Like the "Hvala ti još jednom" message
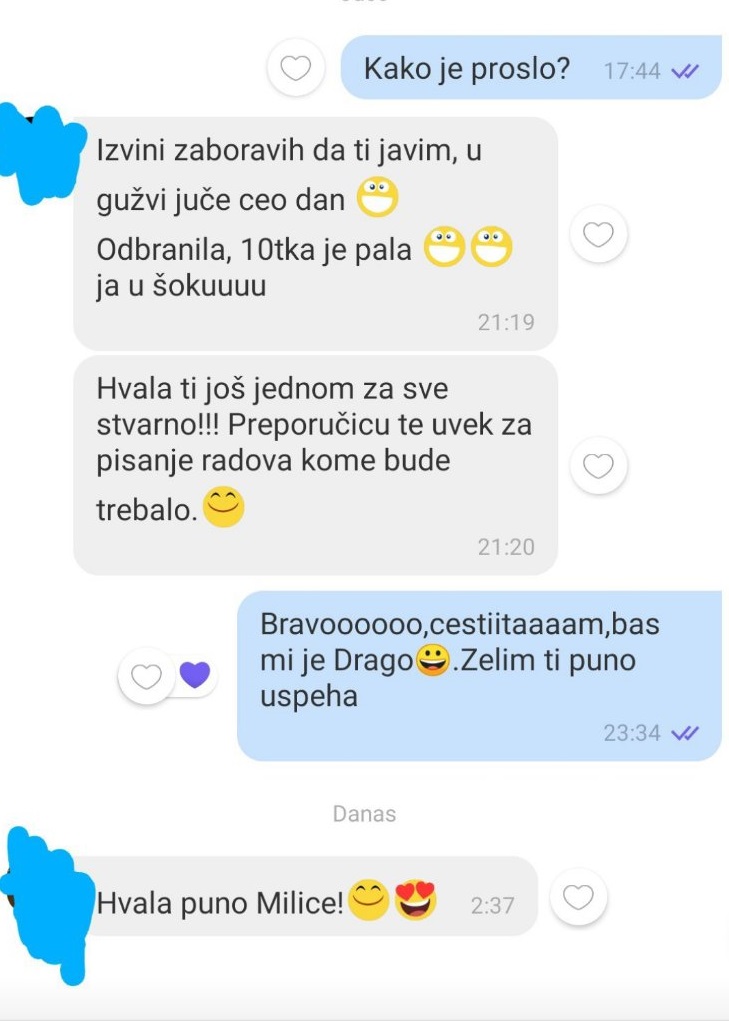Screen dimensions: 729x1021 pos(598,466)
